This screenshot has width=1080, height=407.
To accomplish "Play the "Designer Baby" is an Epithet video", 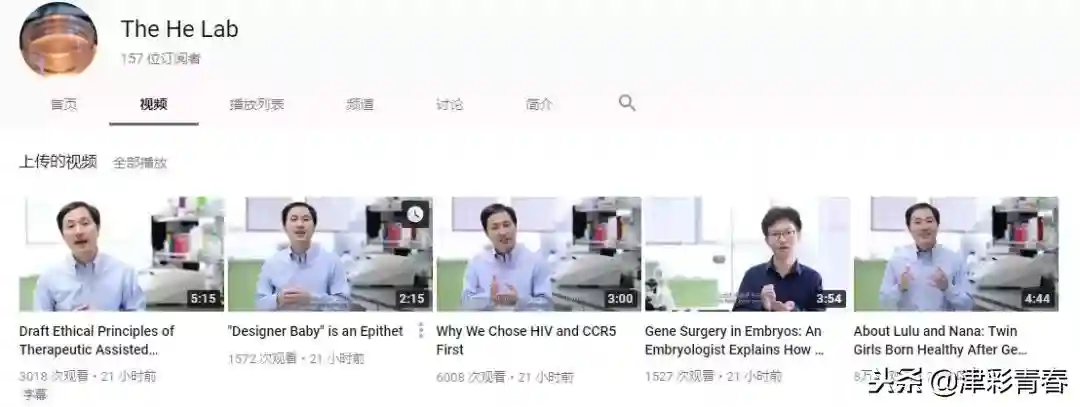I will point(330,254).
